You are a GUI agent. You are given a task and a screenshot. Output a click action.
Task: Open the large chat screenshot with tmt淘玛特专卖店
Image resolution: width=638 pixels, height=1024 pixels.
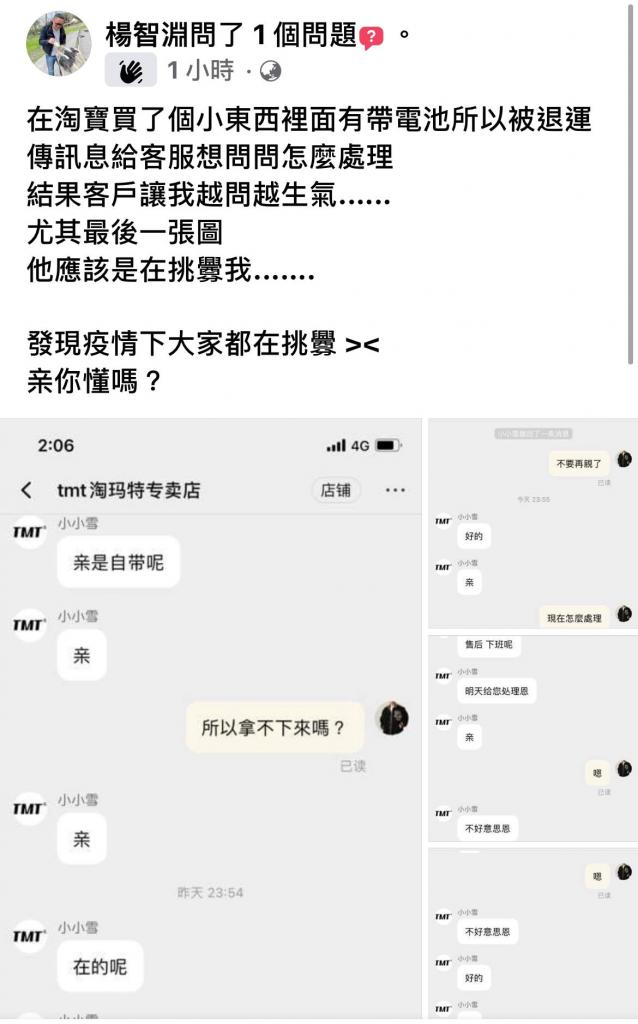(212, 718)
